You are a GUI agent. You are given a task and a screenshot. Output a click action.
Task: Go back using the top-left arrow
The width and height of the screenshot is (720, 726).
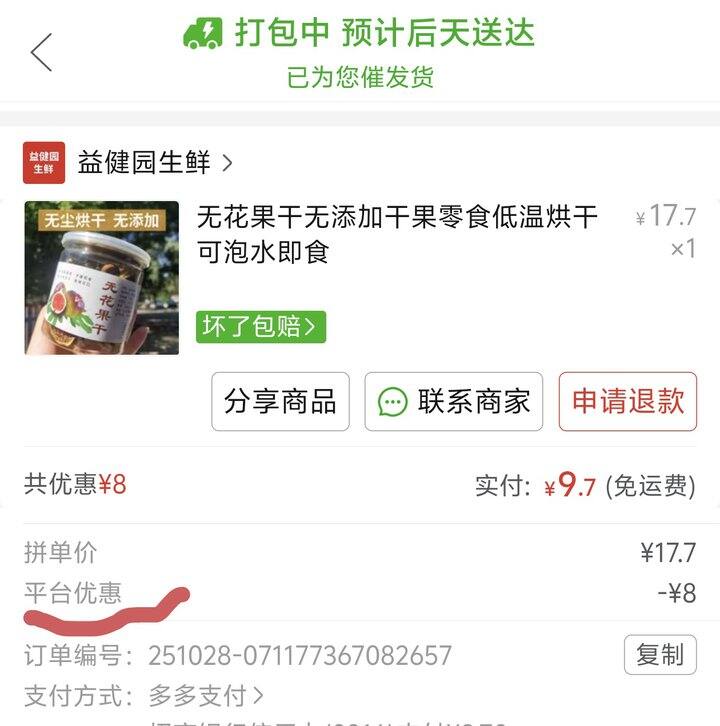click(41, 52)
